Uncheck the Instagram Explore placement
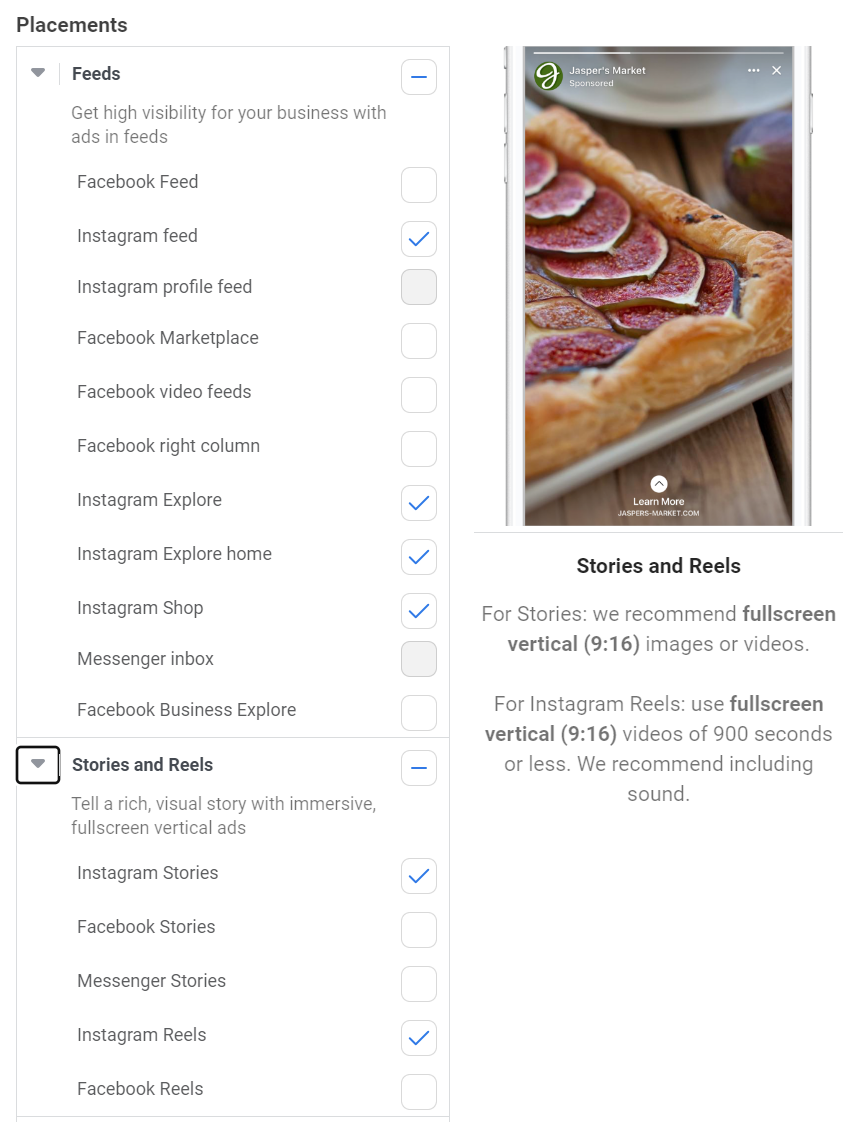The image size is (857, 1122). click(x=419, y=503)
